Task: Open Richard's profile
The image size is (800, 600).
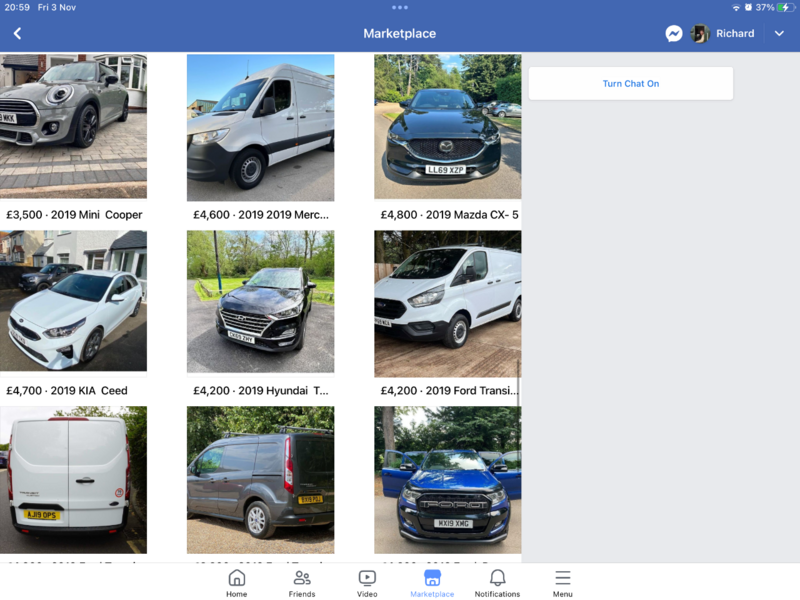Action: (x=724, y=33)
